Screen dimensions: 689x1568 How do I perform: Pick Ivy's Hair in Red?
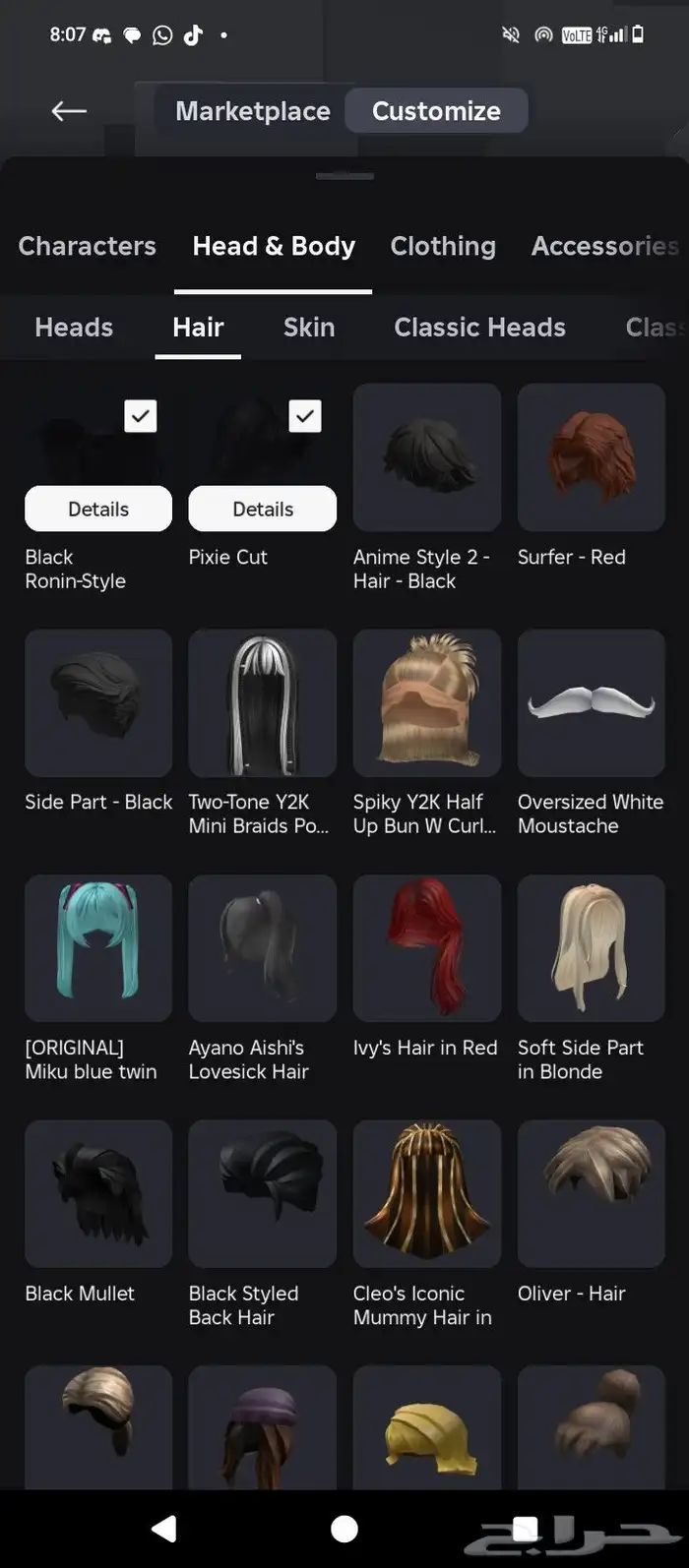(x=427, y=948)
